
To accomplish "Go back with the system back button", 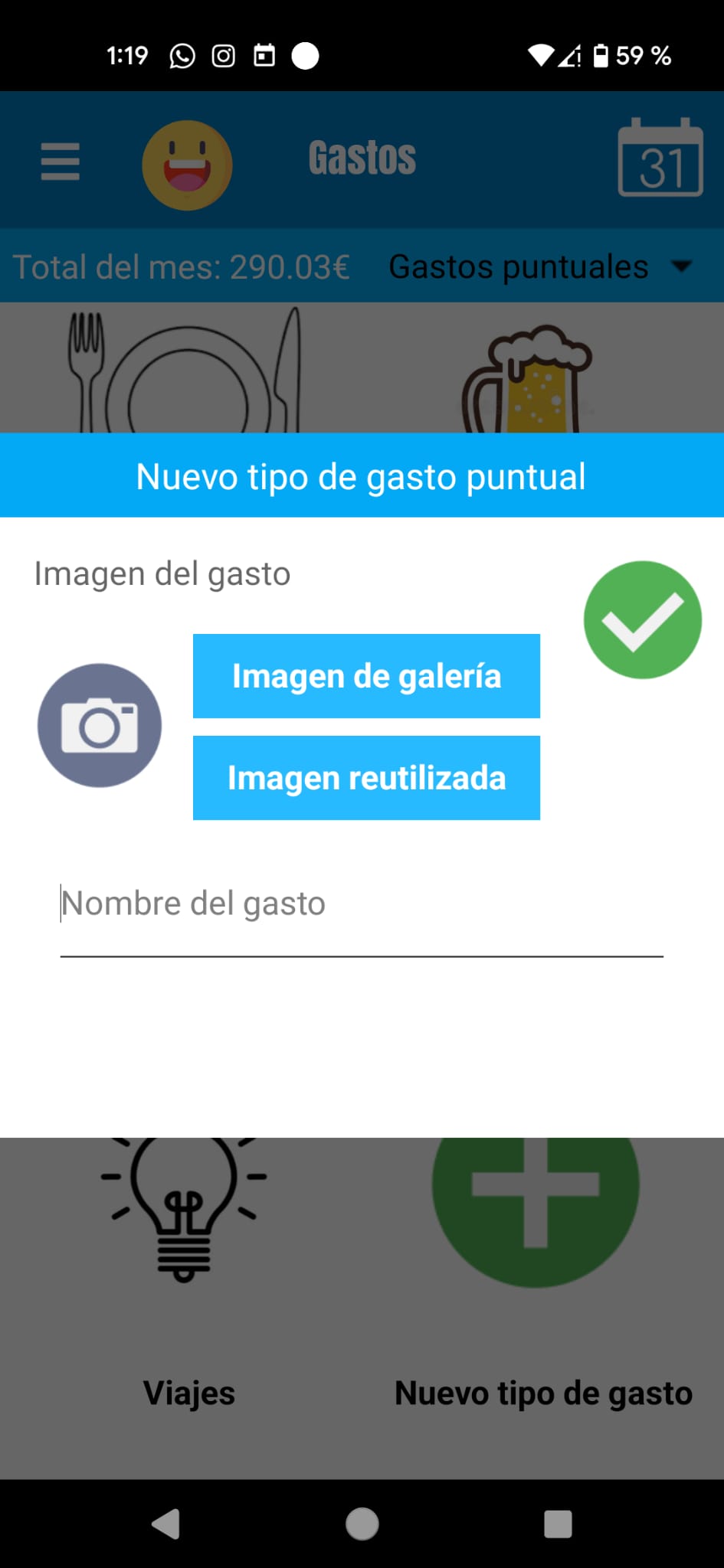I will pyautogui.click(x=166, y=1524).
